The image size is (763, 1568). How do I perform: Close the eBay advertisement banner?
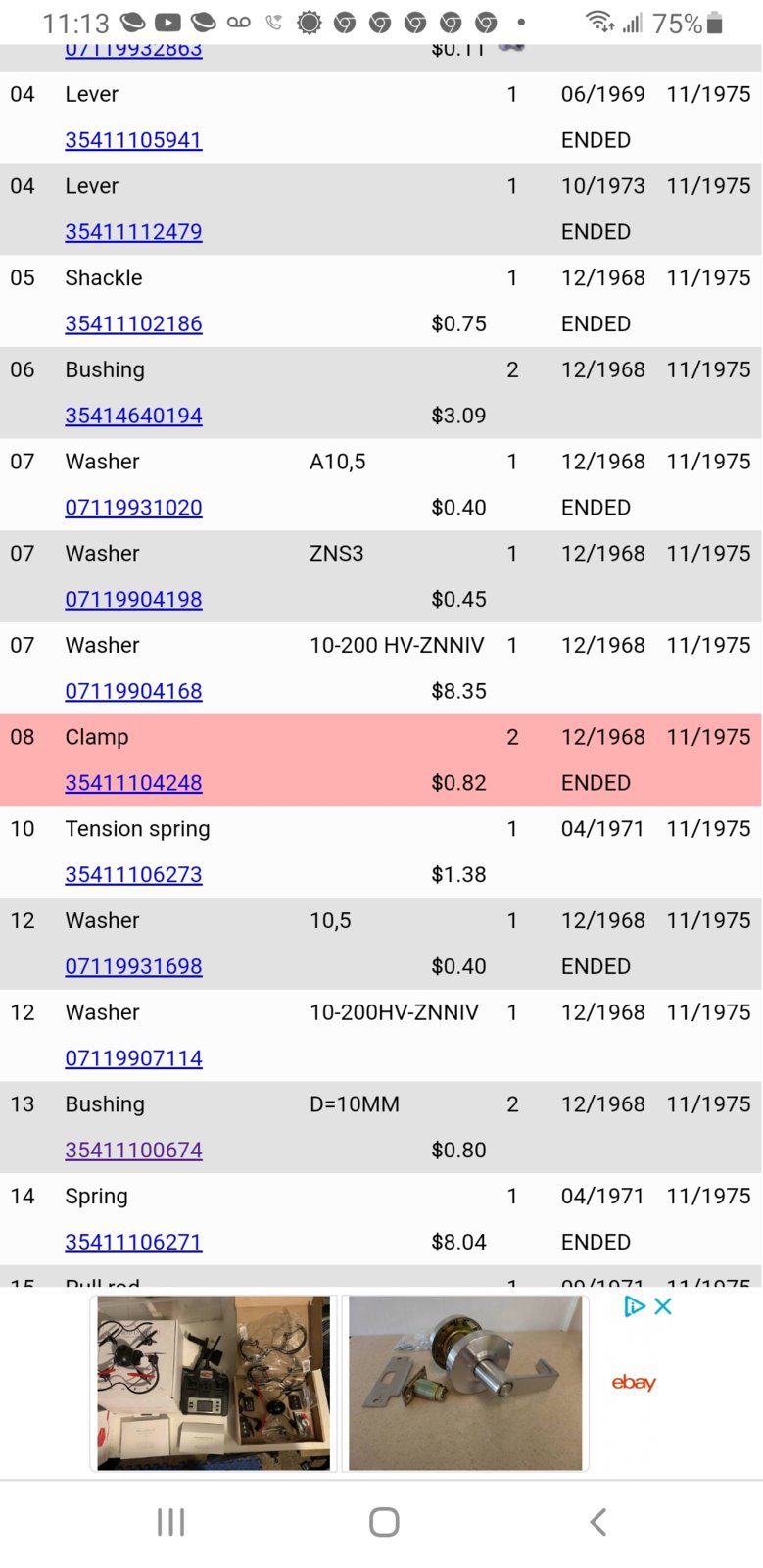tap(663, 1306)
